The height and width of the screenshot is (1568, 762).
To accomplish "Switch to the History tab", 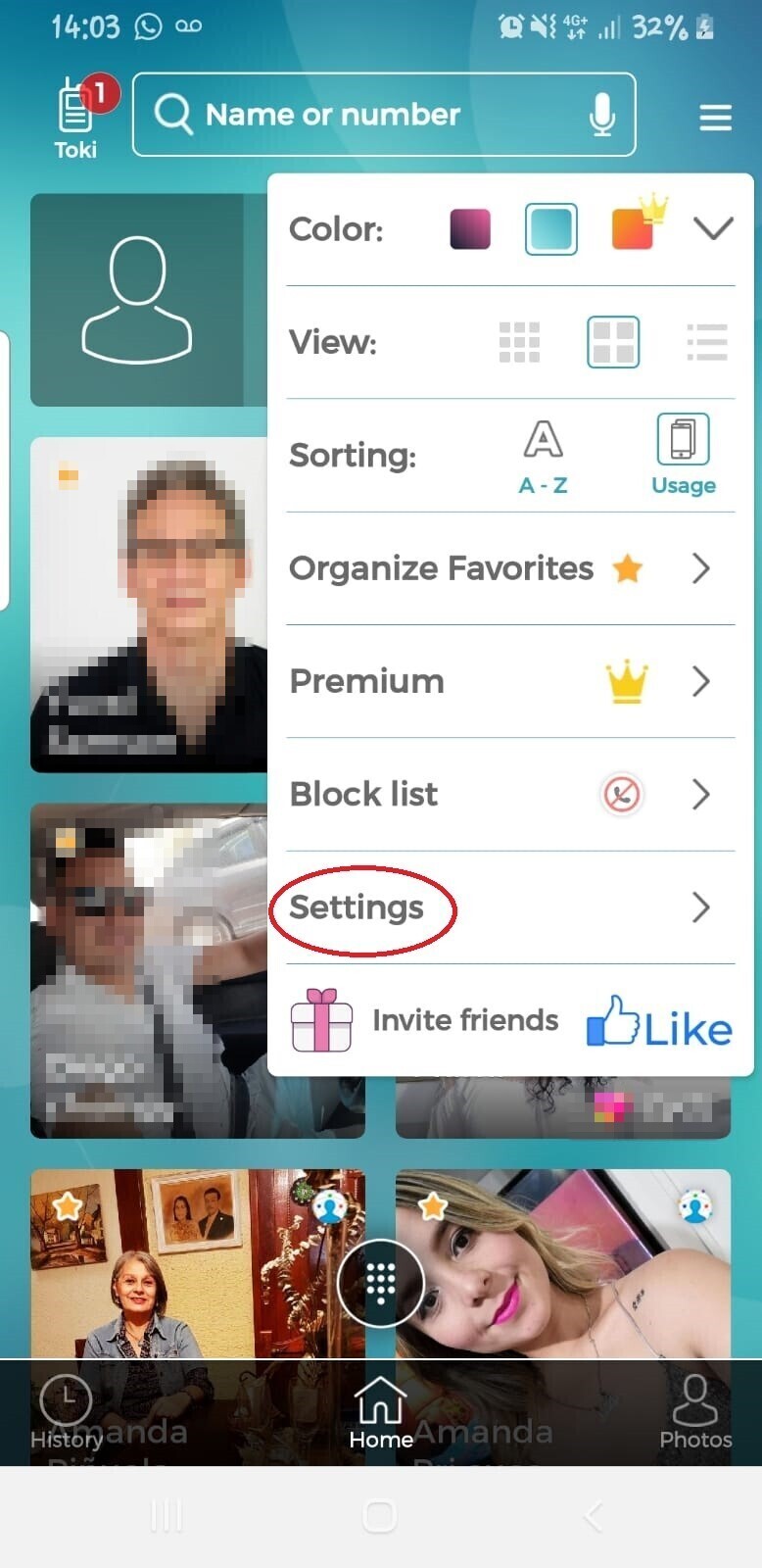I will click(66, 1413).
